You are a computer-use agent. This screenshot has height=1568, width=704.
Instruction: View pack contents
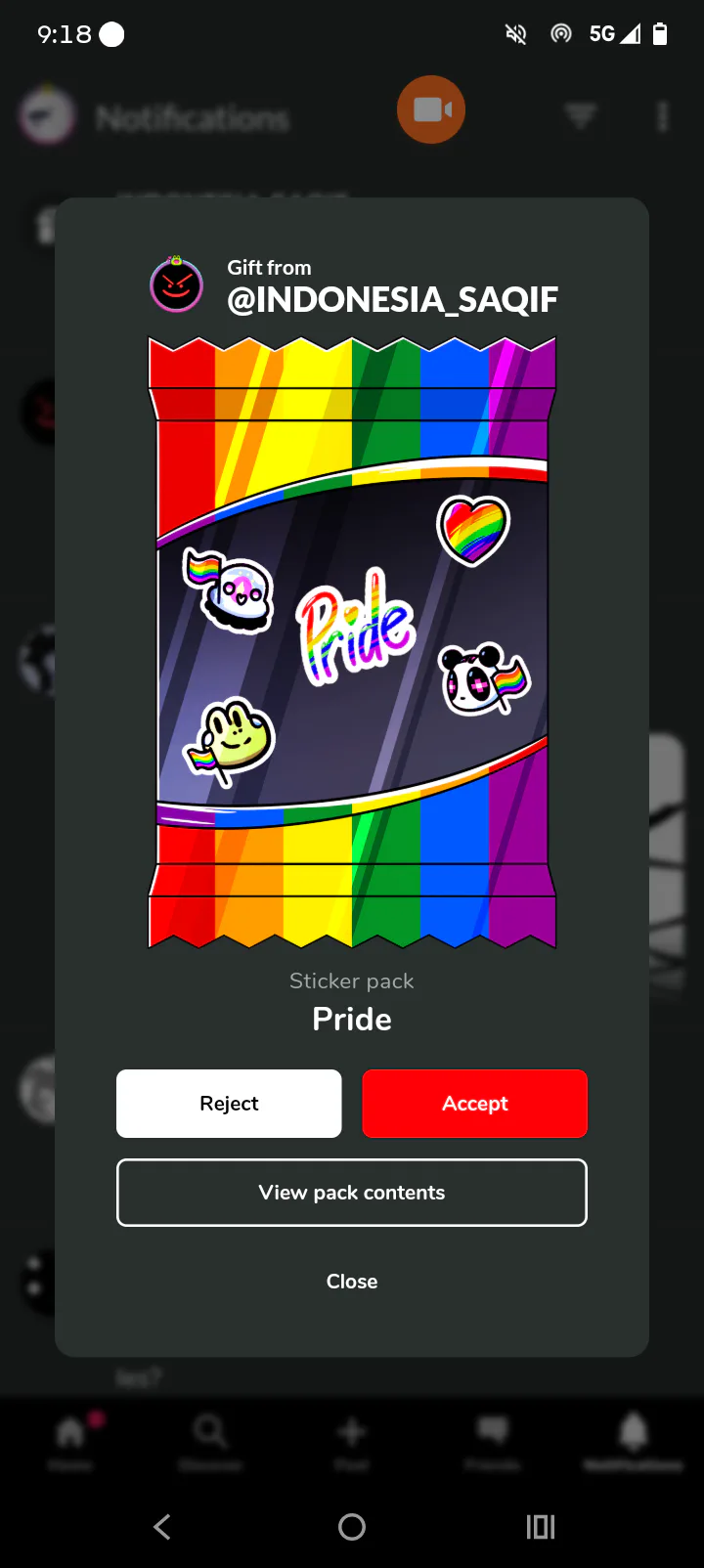point(352,1193)
